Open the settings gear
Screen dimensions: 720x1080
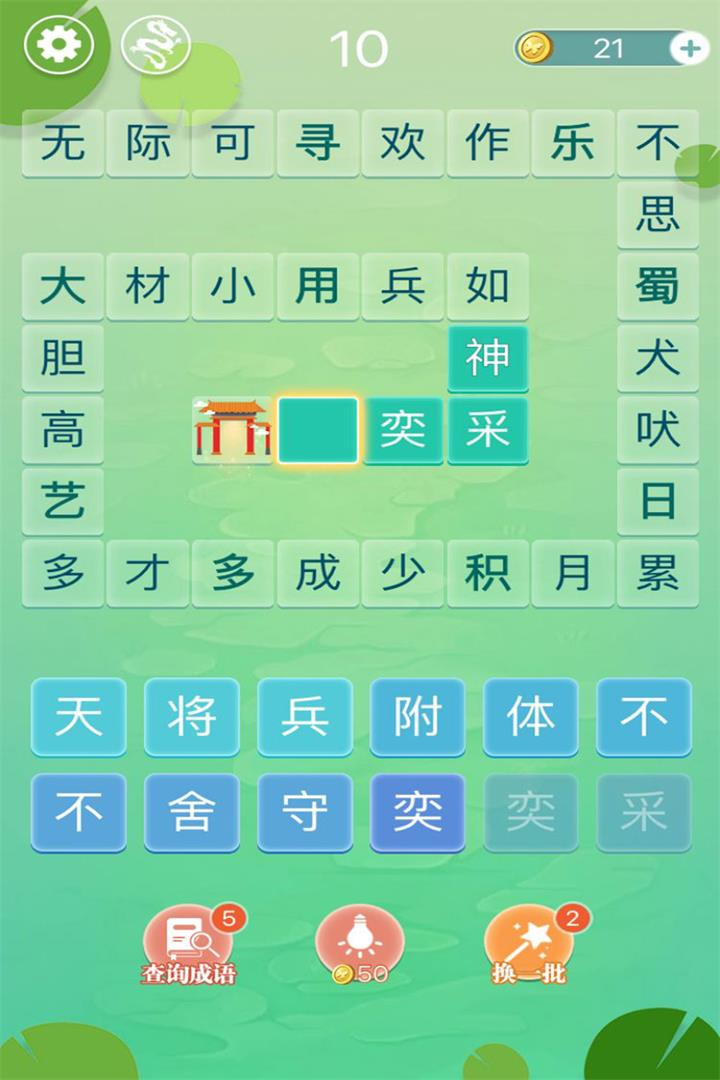(x=59, y=45)
